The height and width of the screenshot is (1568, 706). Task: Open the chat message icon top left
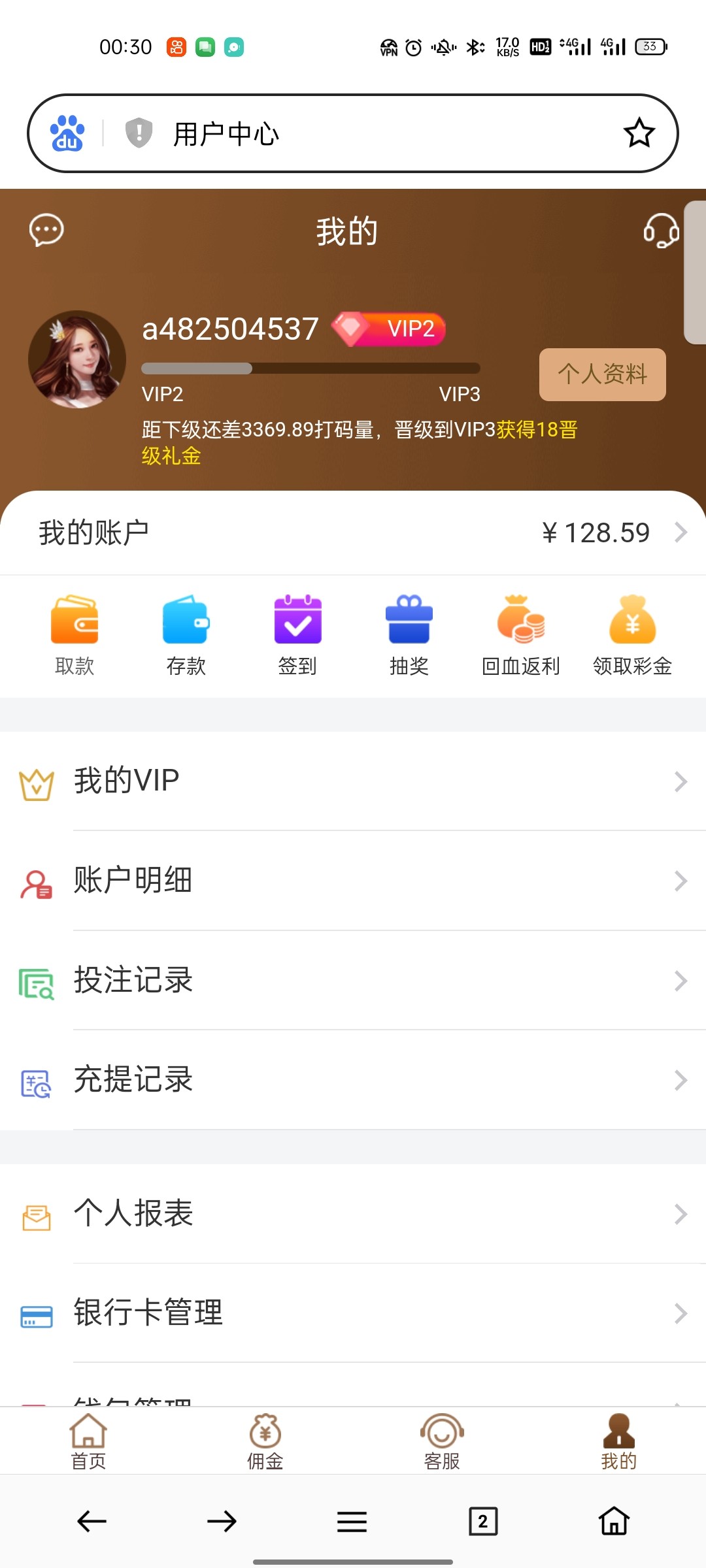46,231
